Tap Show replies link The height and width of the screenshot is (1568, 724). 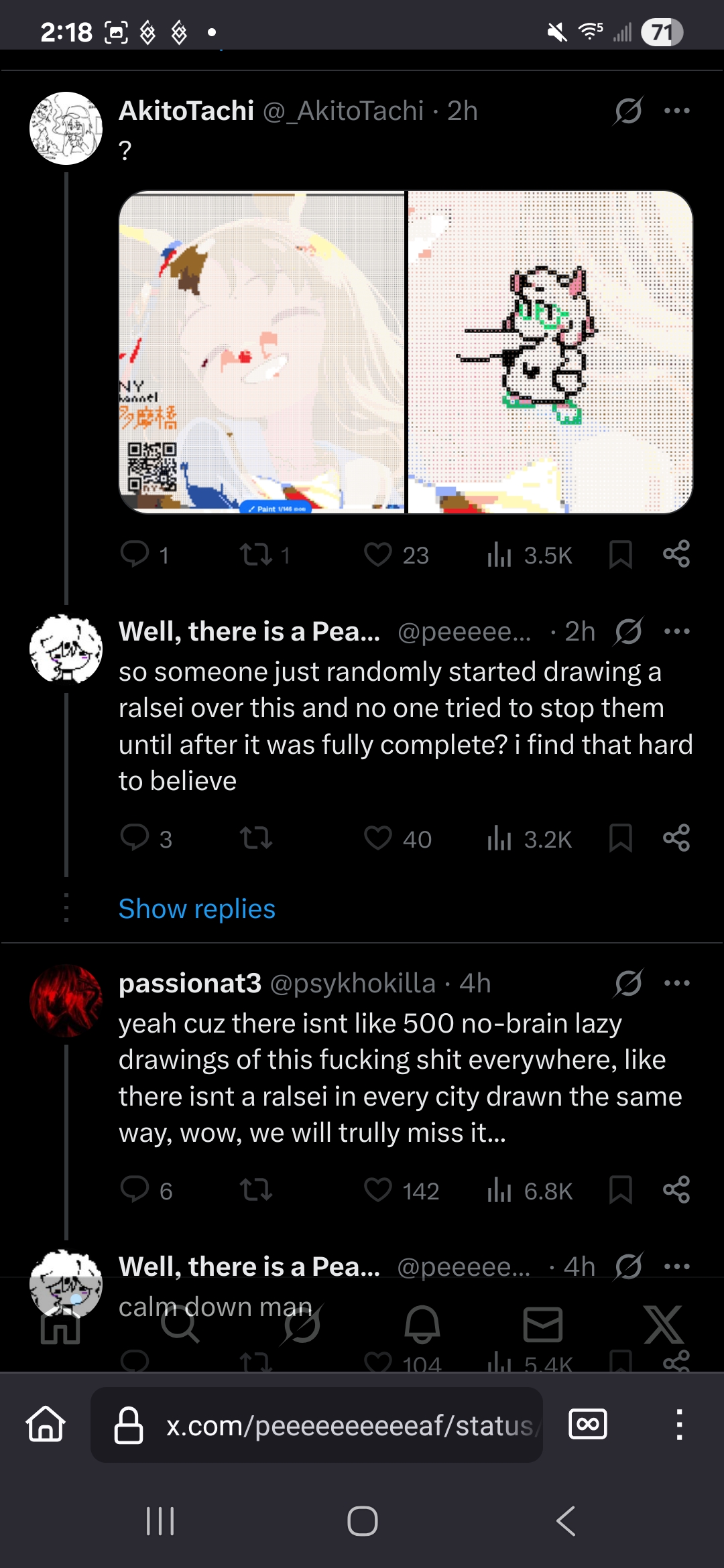pos(197,909)
